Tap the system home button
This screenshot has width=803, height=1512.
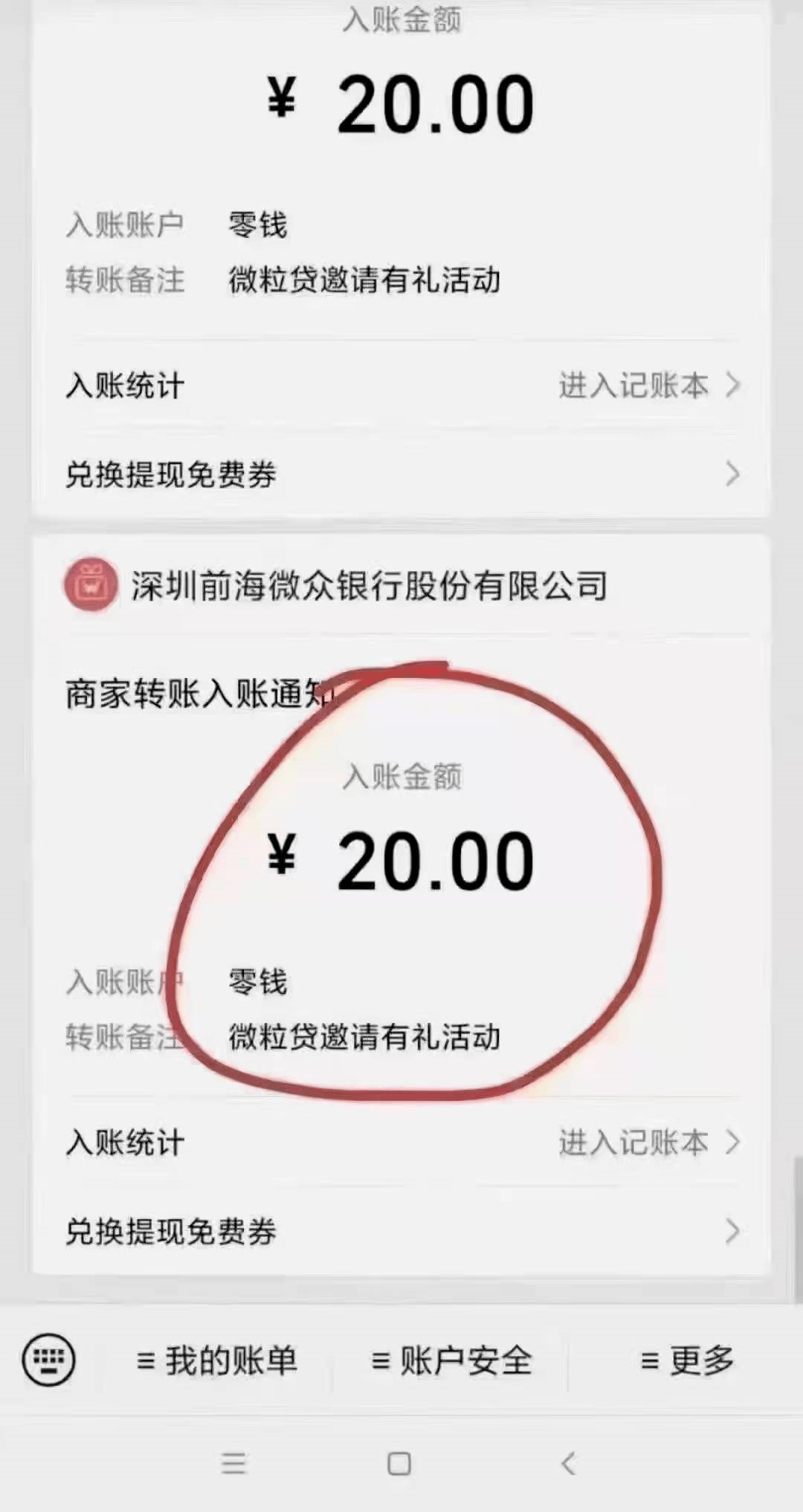399,1464
